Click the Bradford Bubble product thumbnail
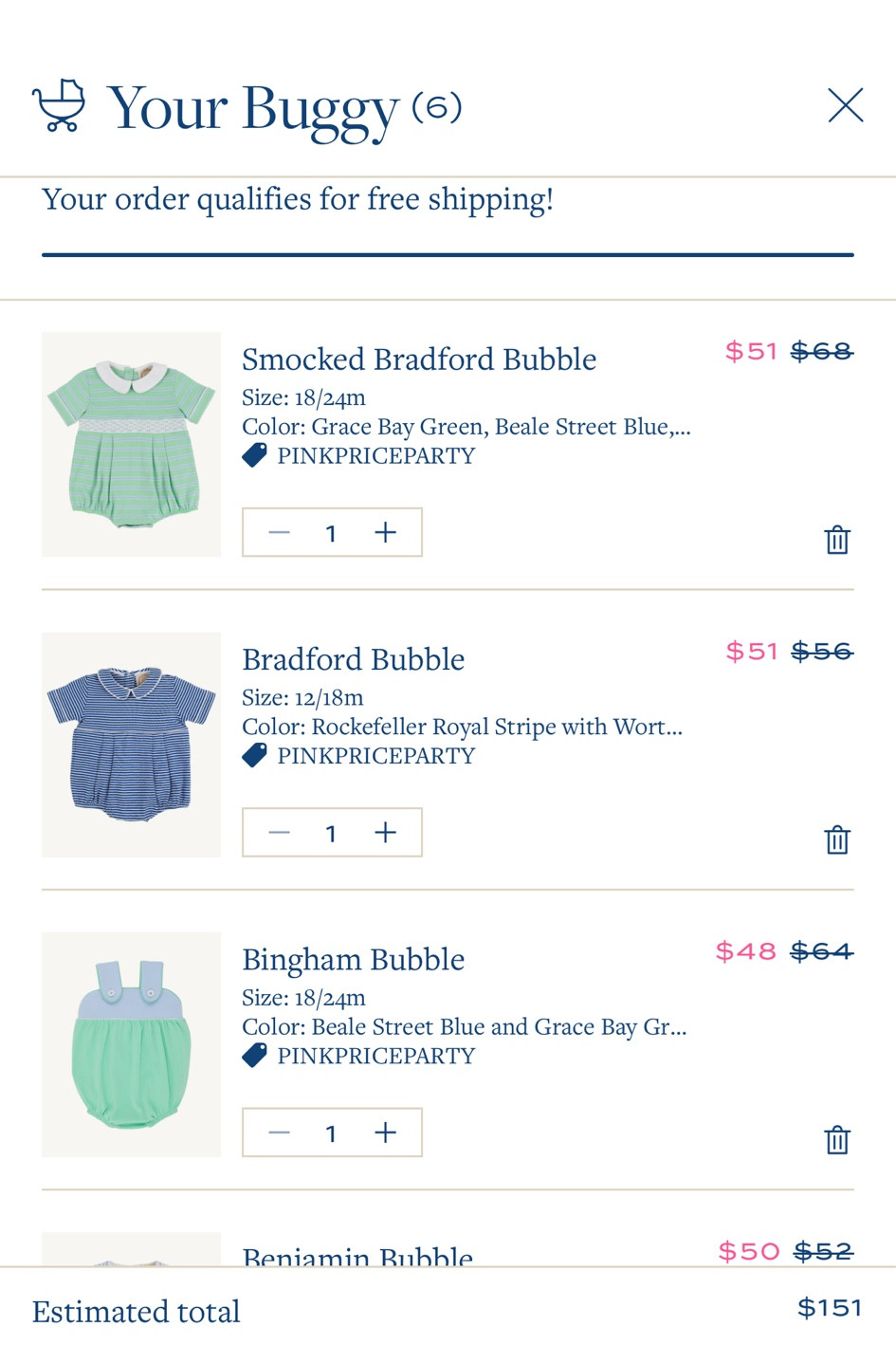Viewport: 896px width, 1345px height. pyautogui.click(x=130, y=744)
